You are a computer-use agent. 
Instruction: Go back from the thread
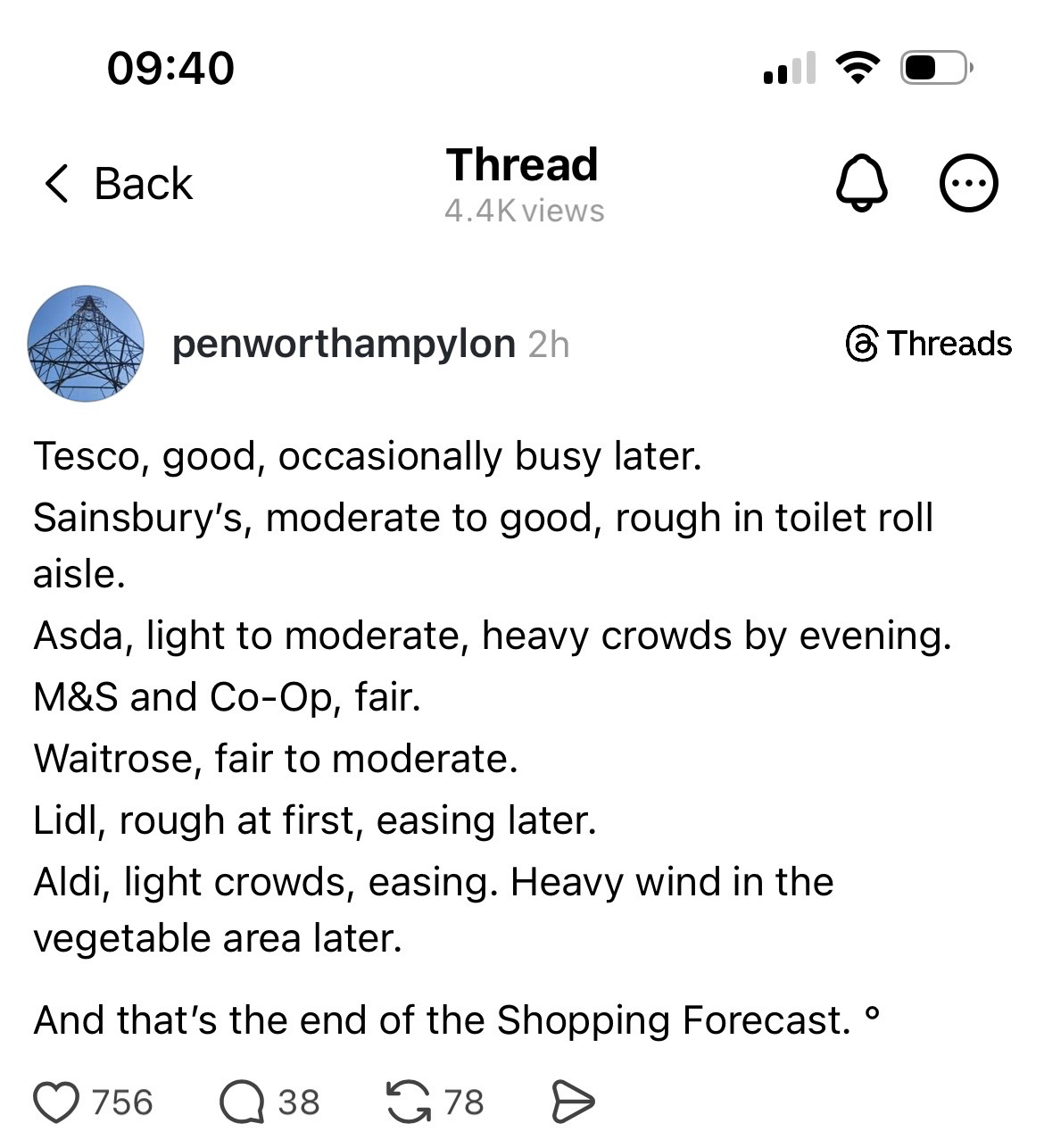point(118,184)
